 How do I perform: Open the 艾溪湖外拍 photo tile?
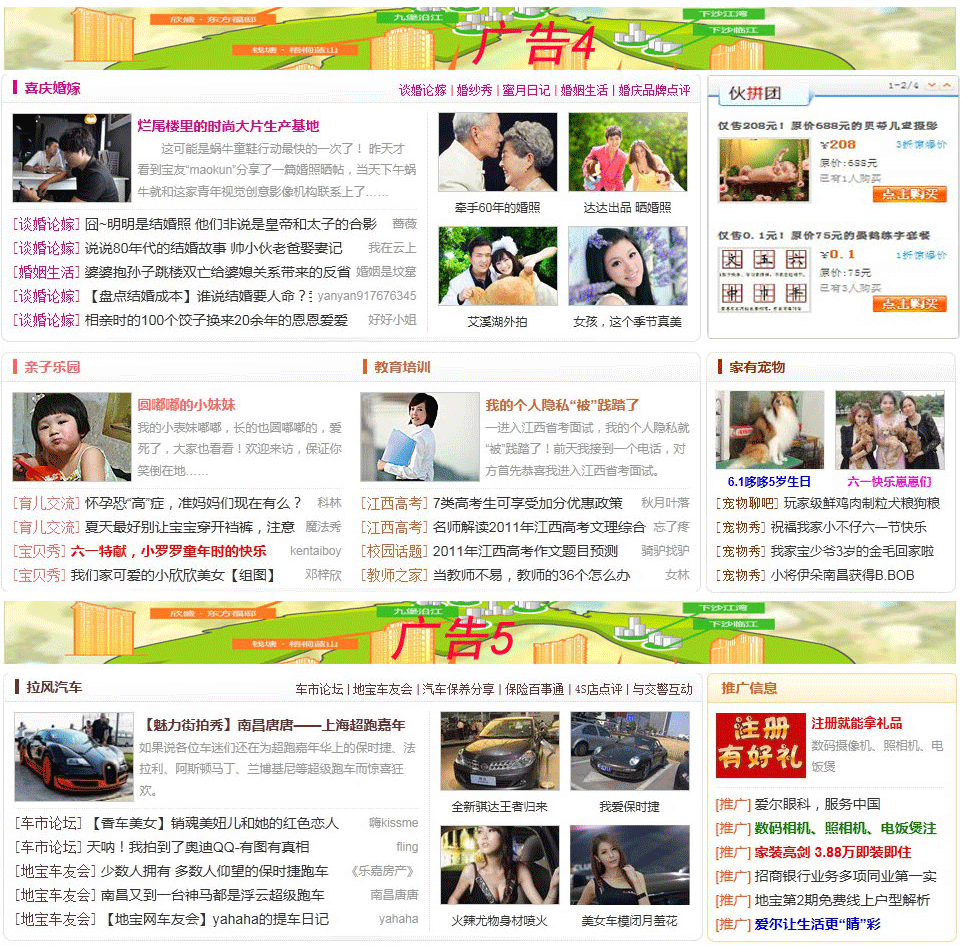pyautogui.click(x=497, y=266)
